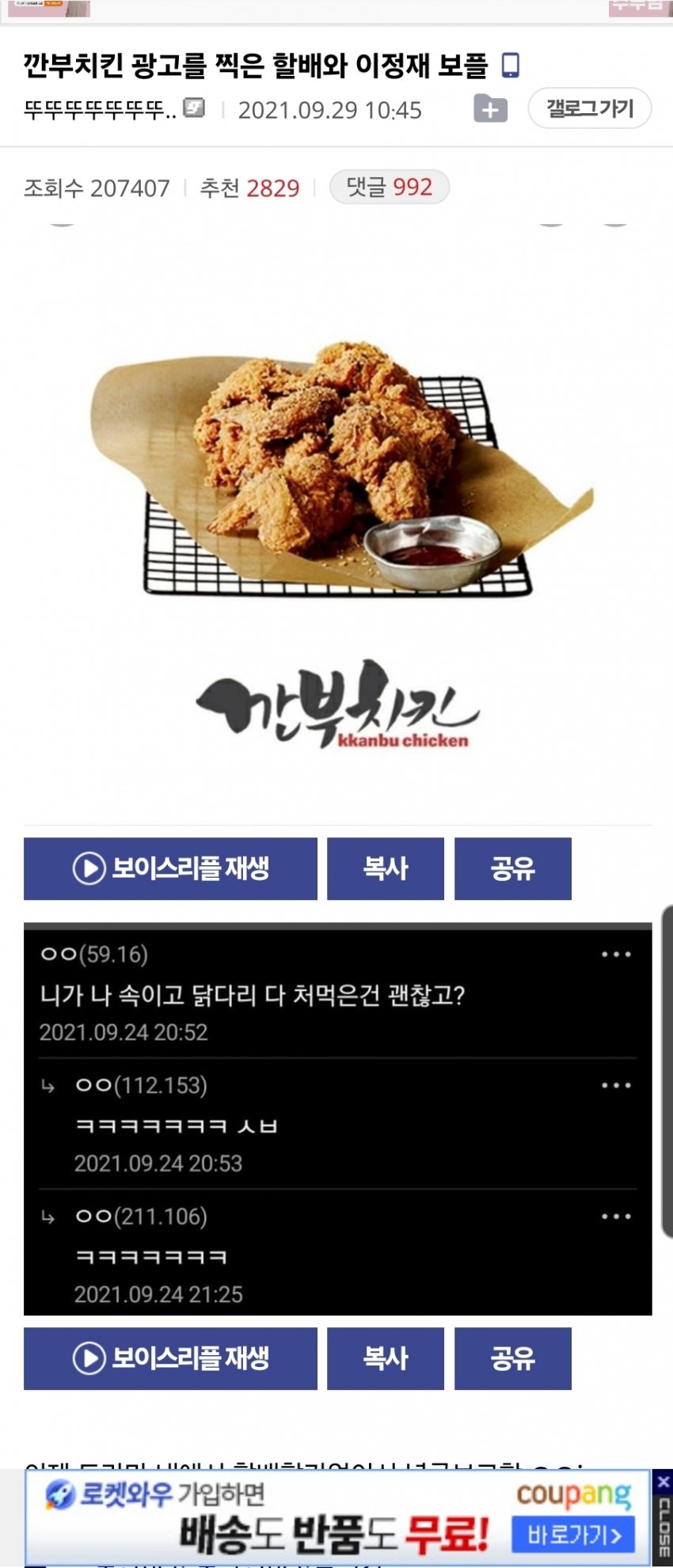Open options for the ㅇㅇ(59.16) comment
This screenshot has height=1568, width=673.
pos(616,955)
